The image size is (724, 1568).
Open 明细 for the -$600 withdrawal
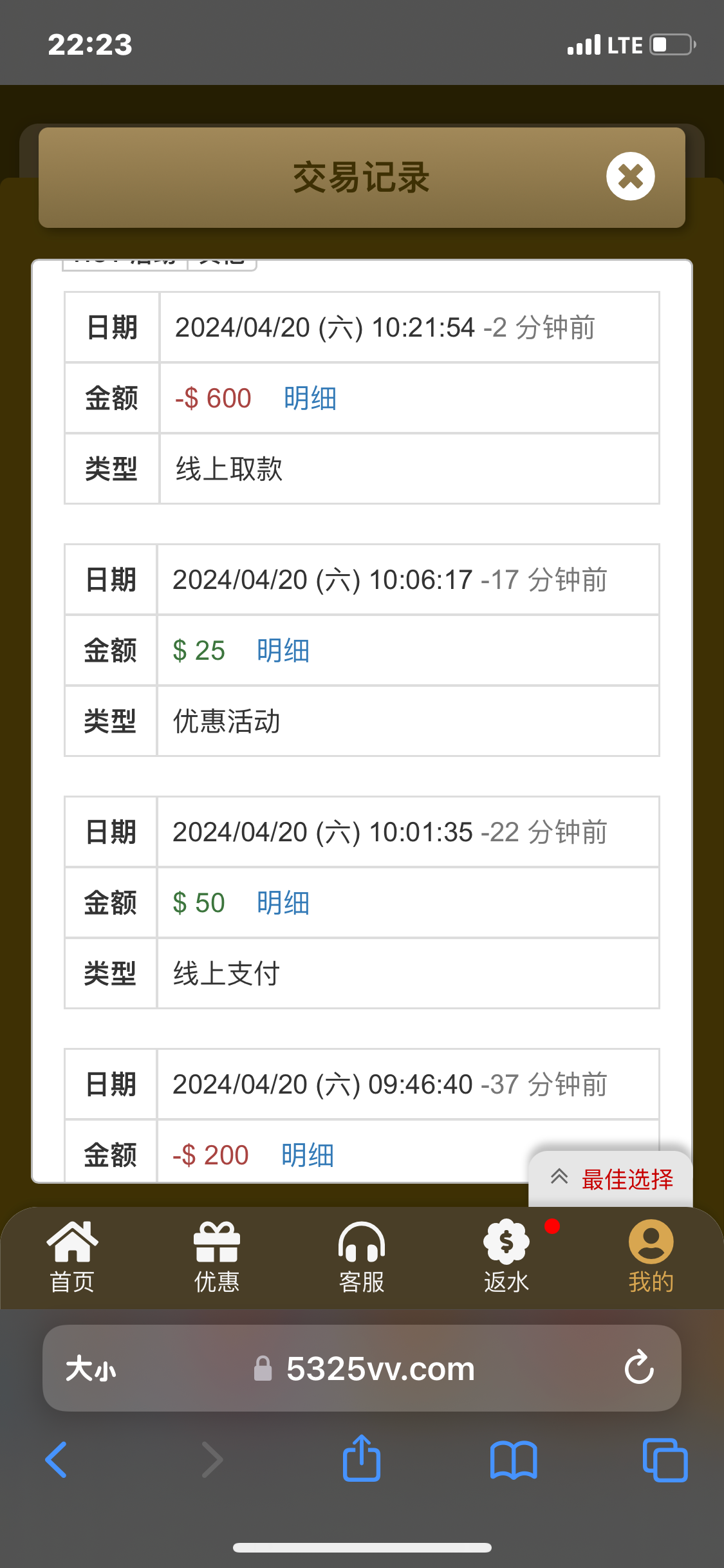[310, 398]
